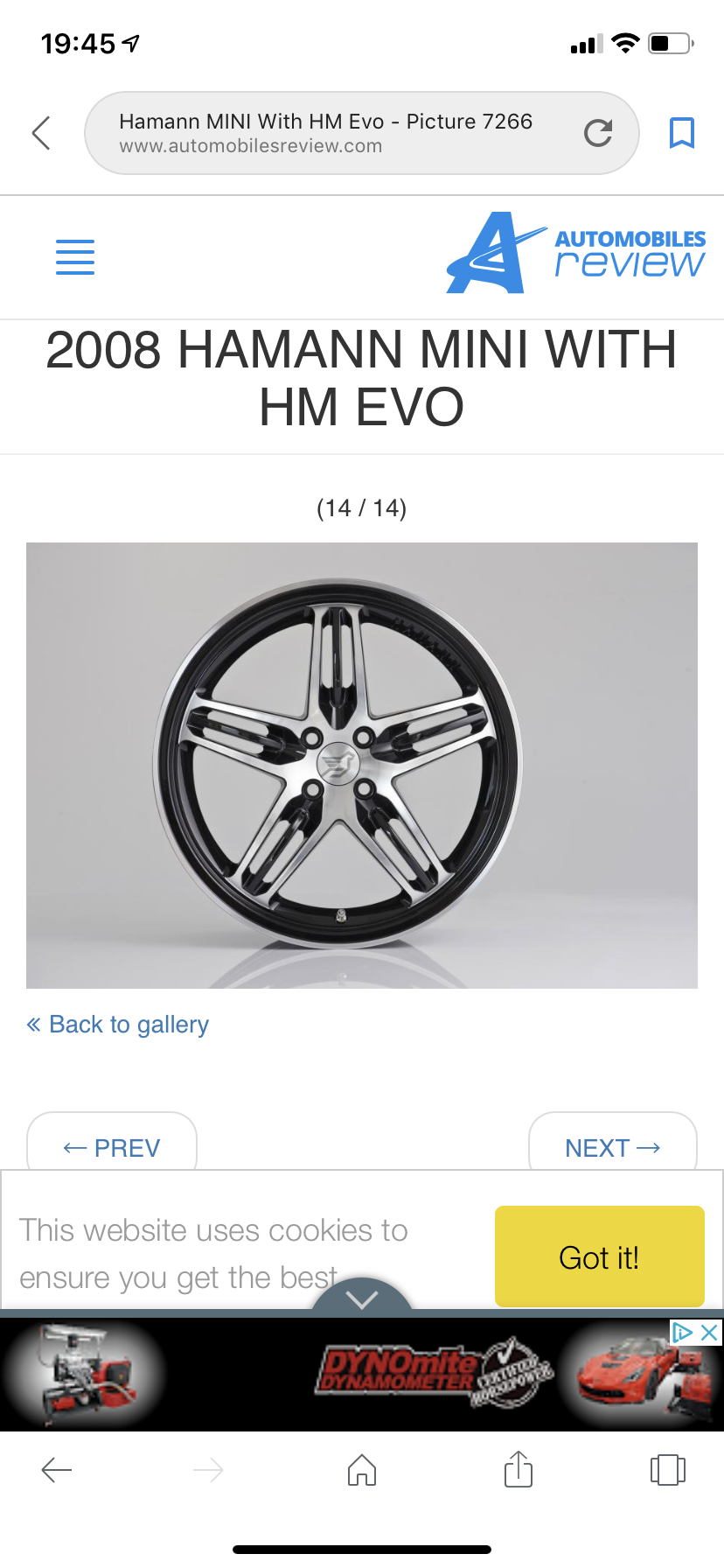Go to the browser home page
The height and width of the screenshot is (1568, 724).
(362, 1470)
